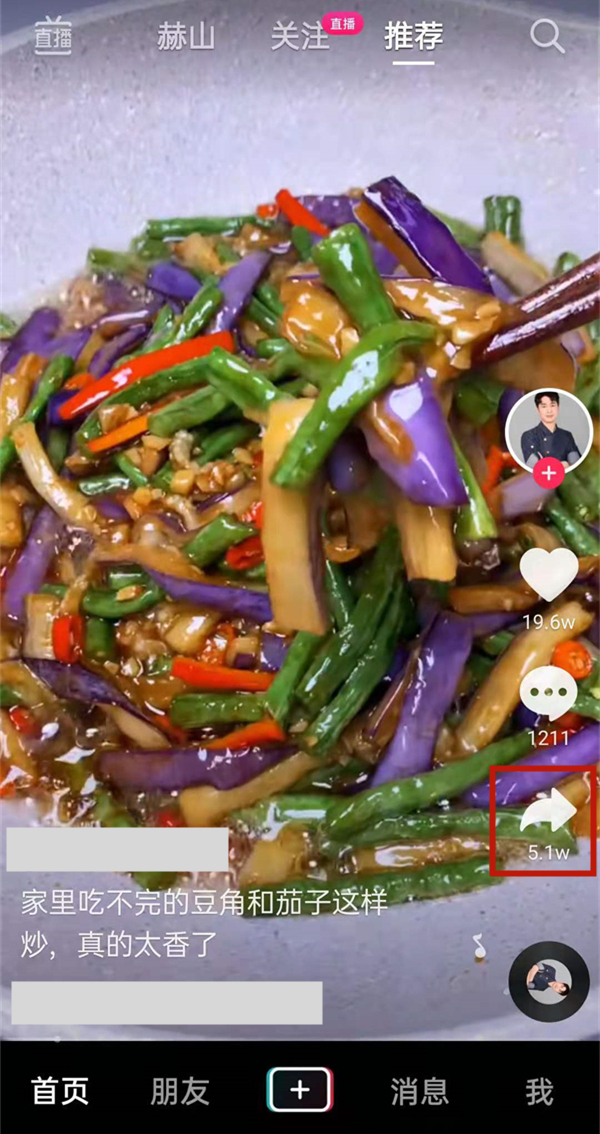
Task: Switch to the 赫山 tab
Action: (186, 37)
